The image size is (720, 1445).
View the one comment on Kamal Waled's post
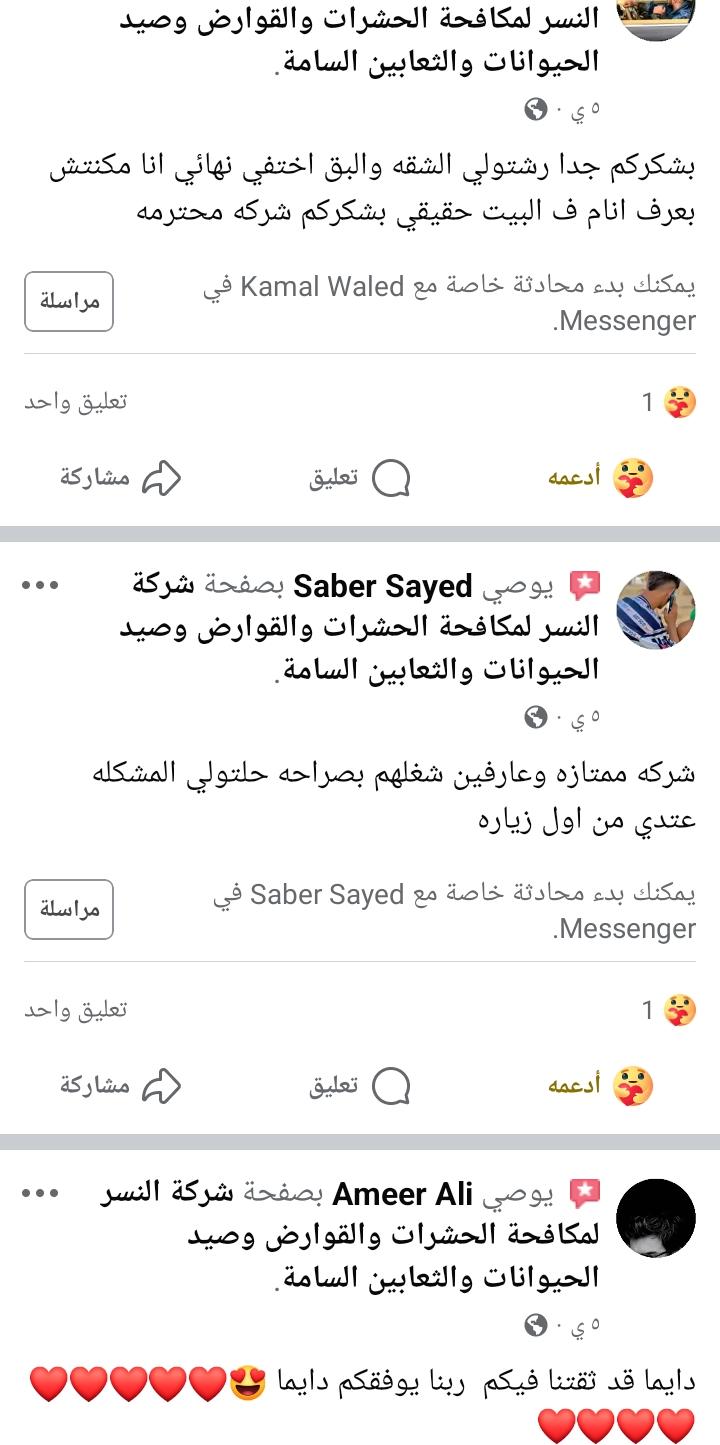[76, 402]
